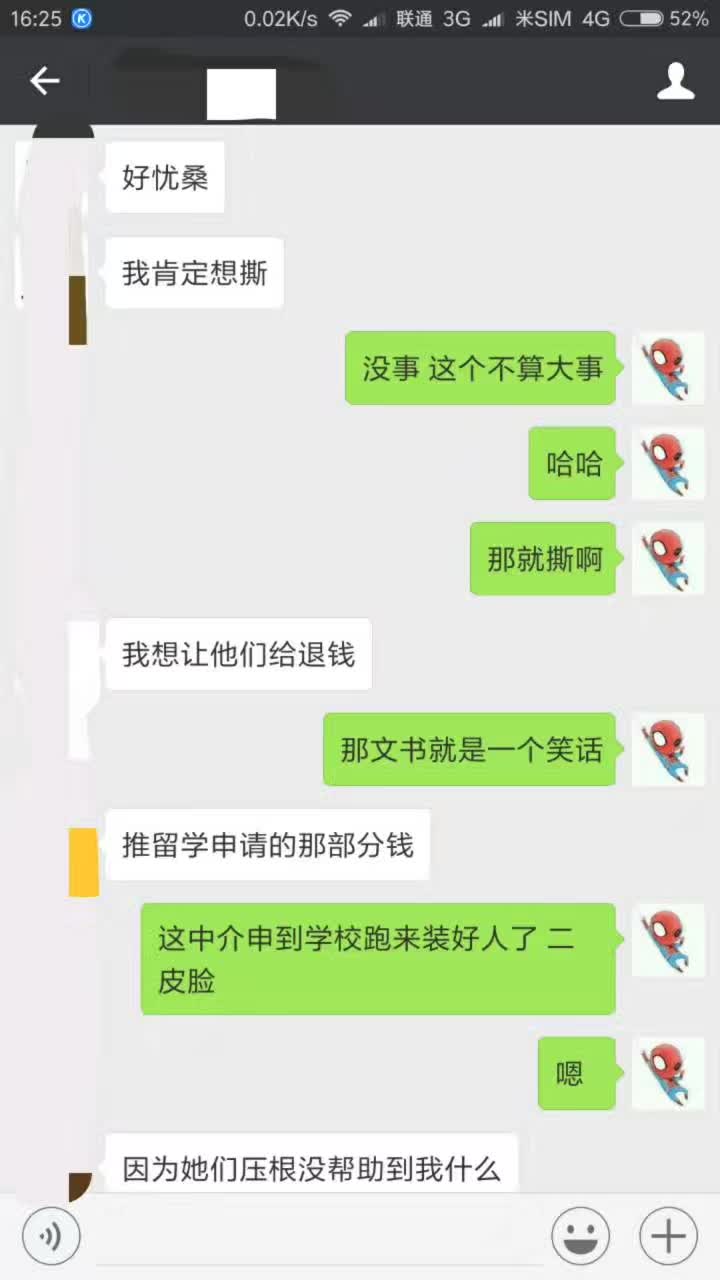Switch to voice message input

[x=51, y=1237]
